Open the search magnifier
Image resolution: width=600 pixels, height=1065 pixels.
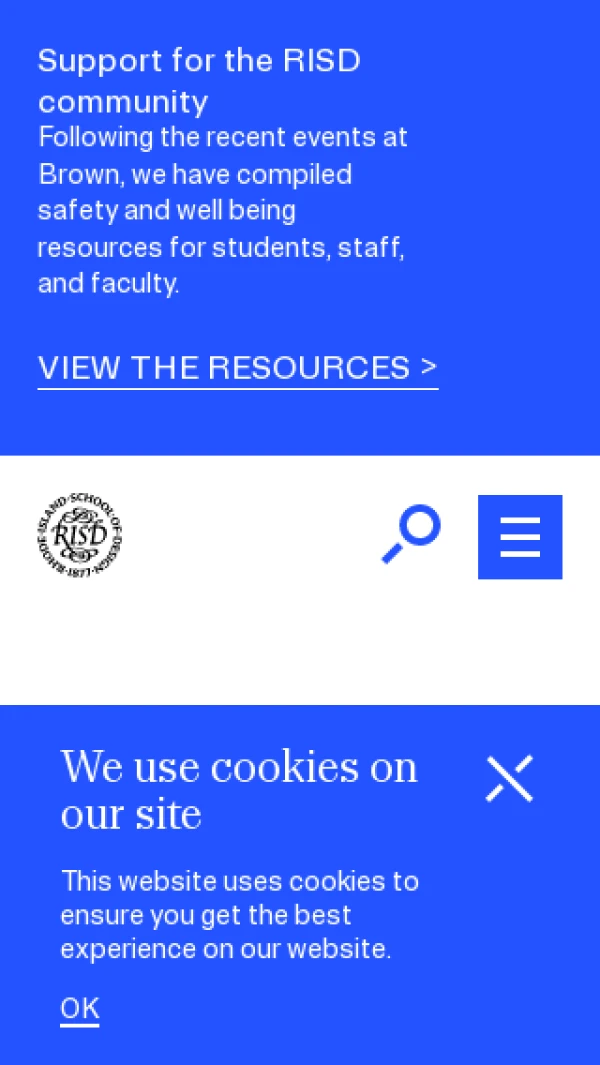[411, 535]
